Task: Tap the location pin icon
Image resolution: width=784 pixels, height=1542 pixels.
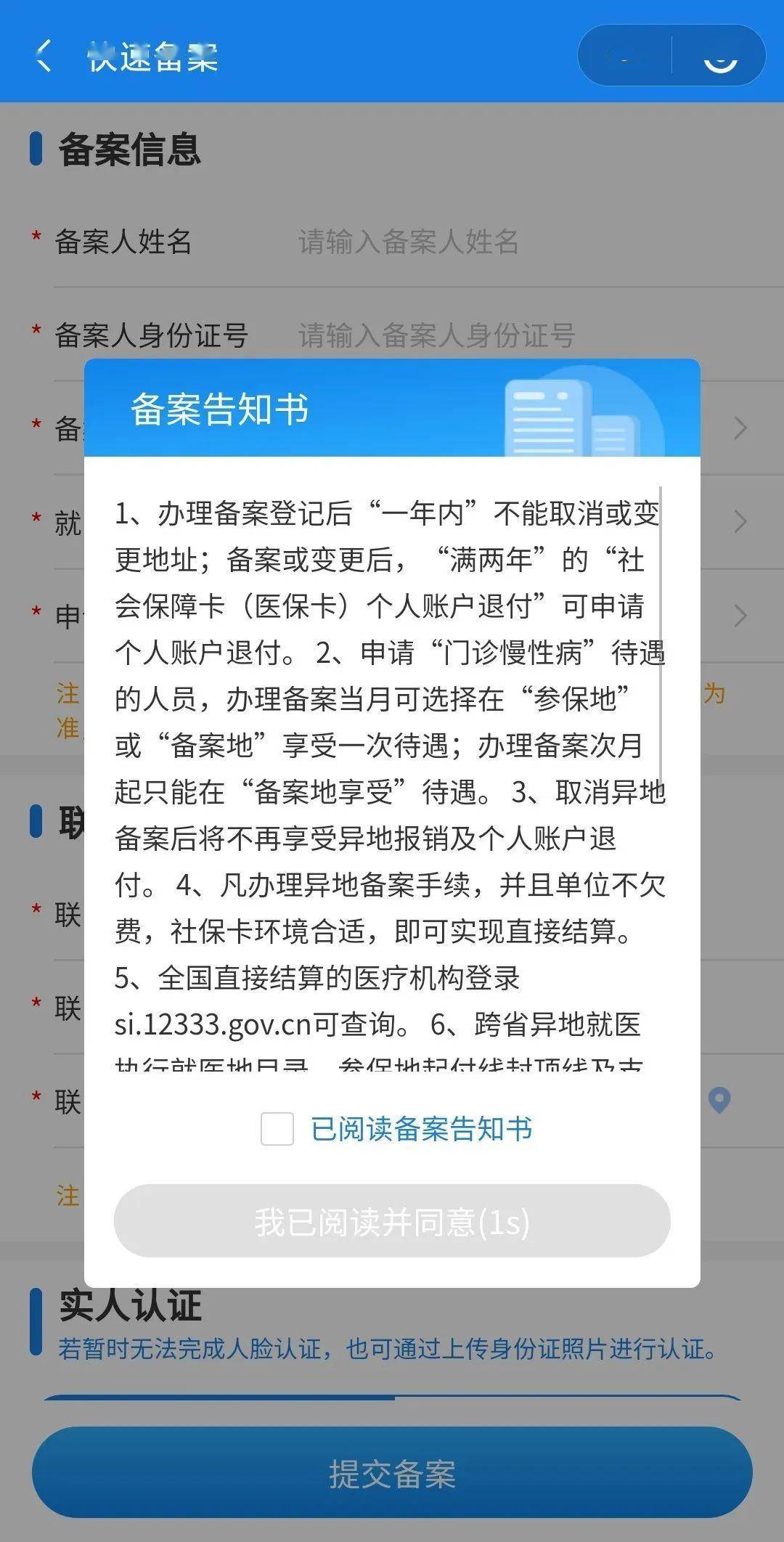Action: pyautogui.click(x=719, y=1101)
